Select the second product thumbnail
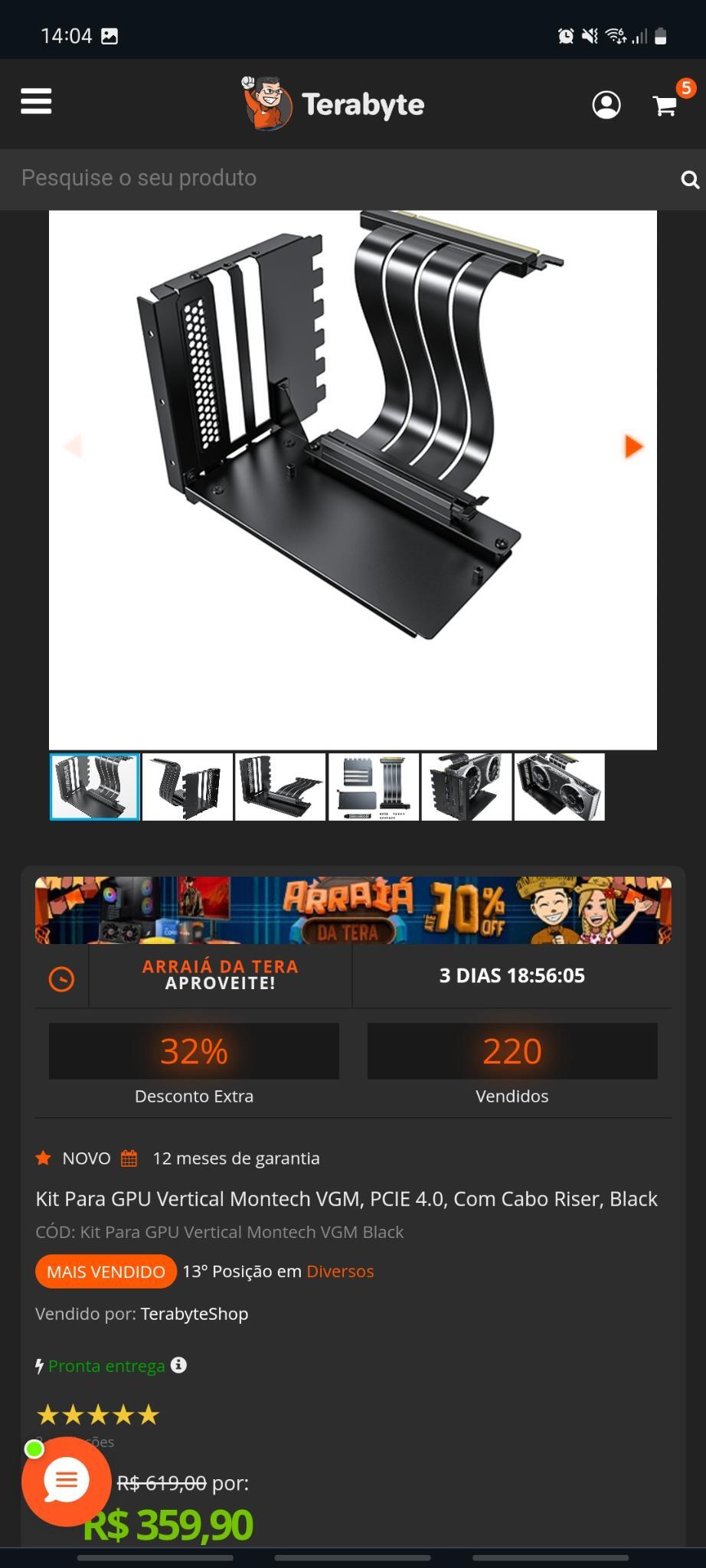 tap(188, 787)
